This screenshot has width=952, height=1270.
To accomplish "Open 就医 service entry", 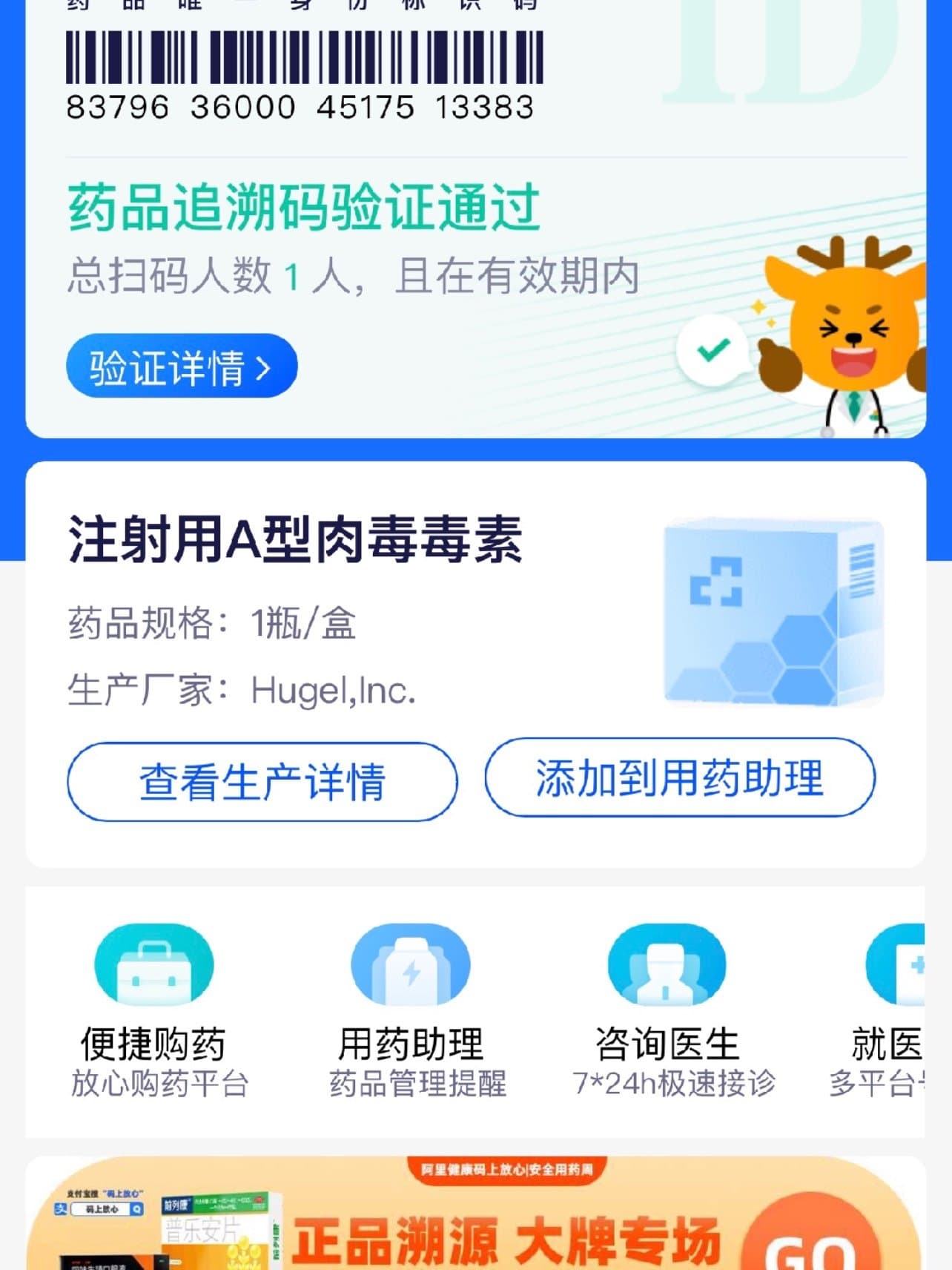I will (x=890, y=1009).
